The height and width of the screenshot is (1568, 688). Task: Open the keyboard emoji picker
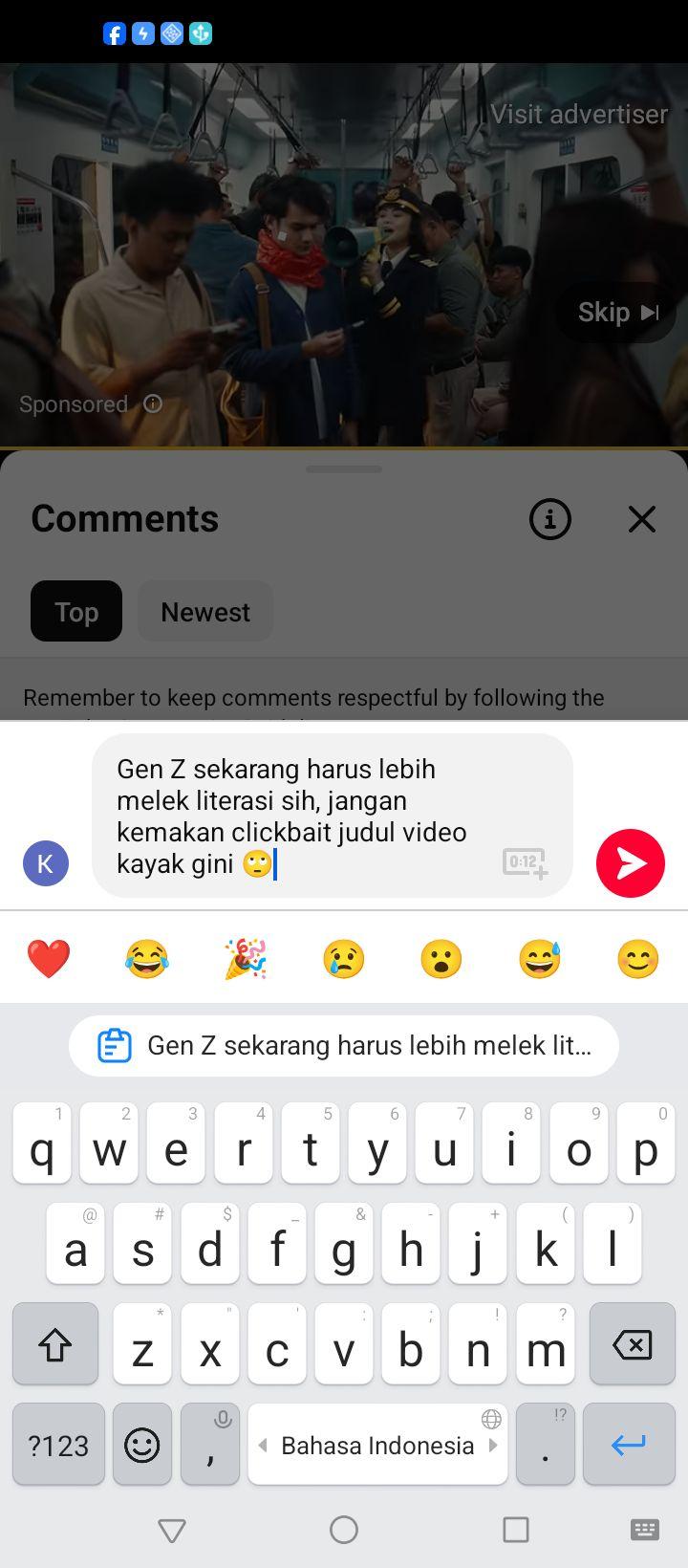[142, 1445]
